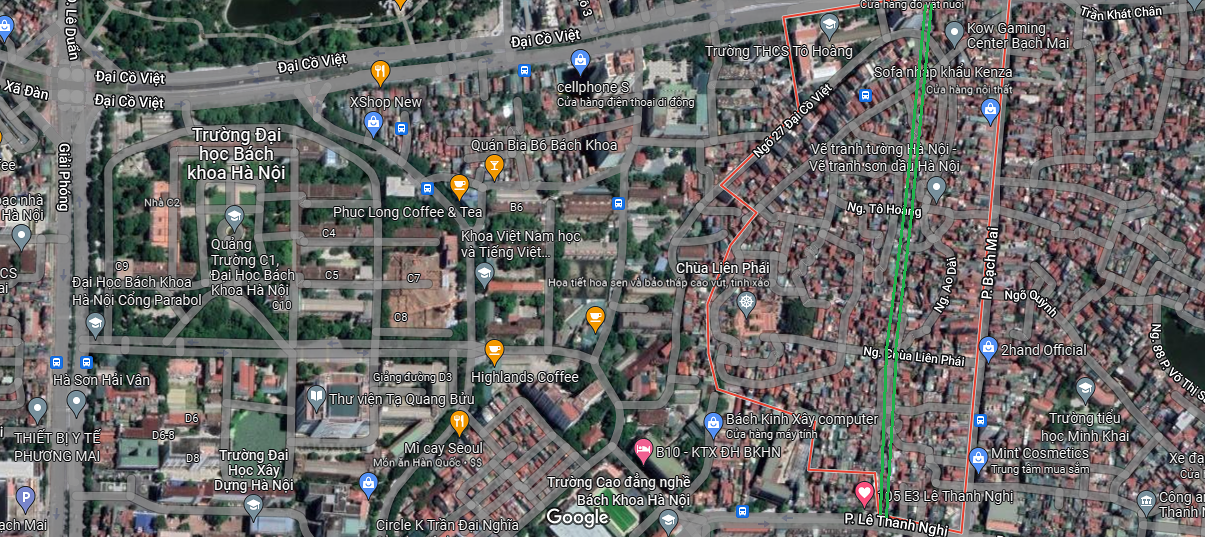Screen dimensions: 1205x537
Task: Open the Trường THCS Tô Hoàng school pin
Action: pyautogui.click(x=828, y=24)
